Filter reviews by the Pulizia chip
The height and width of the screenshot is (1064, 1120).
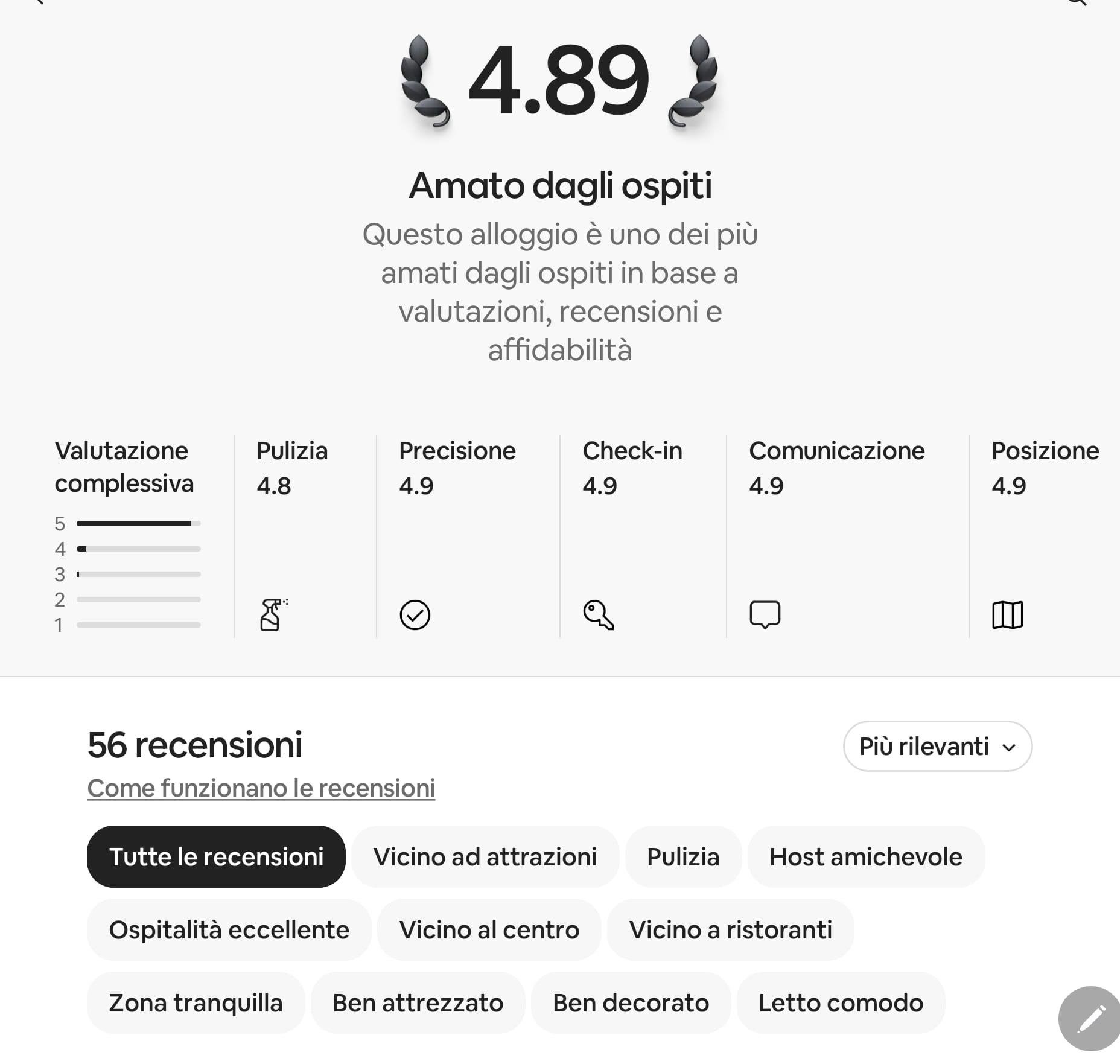coord(683,857)
